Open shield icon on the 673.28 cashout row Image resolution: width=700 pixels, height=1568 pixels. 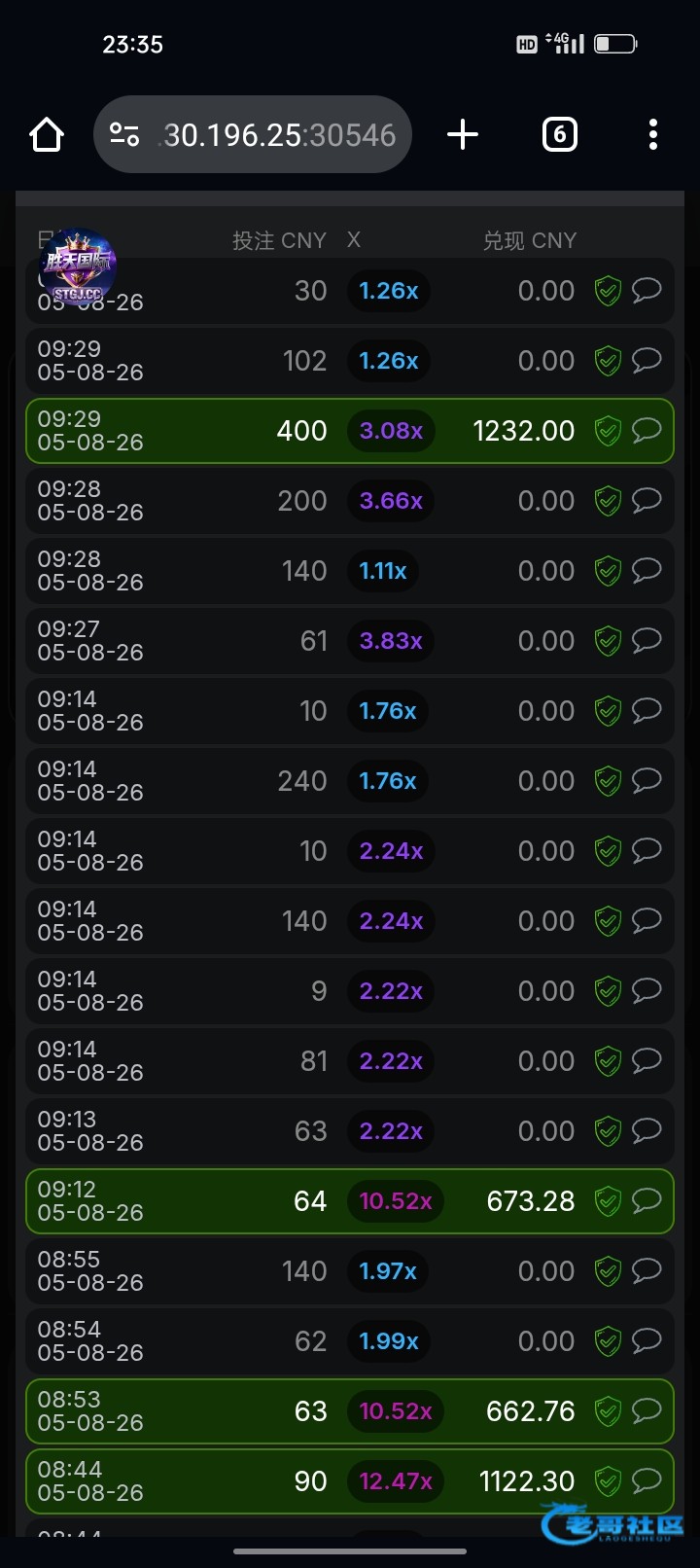pyautogui.click(x=608, y=1201)
